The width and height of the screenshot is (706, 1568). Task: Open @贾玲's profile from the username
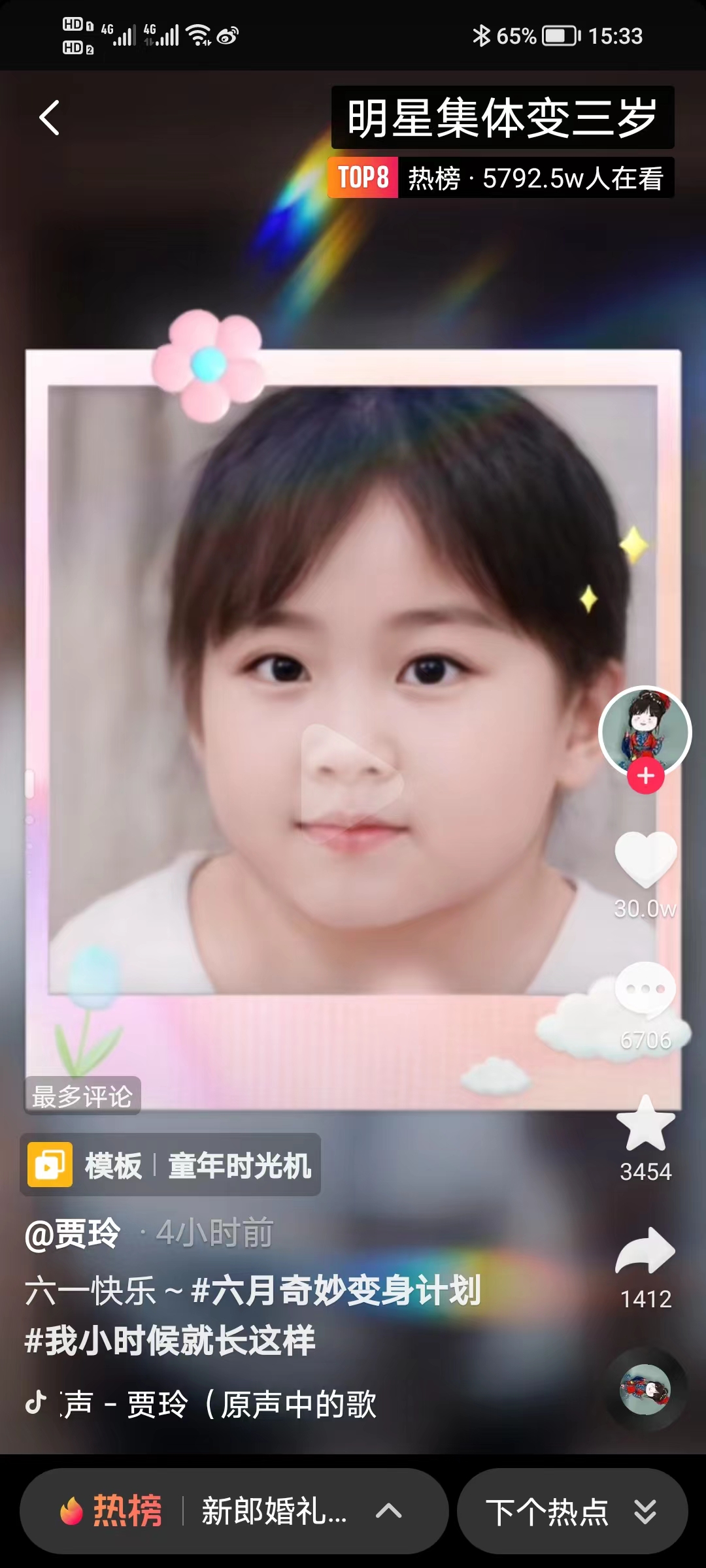click(73, 1233)
